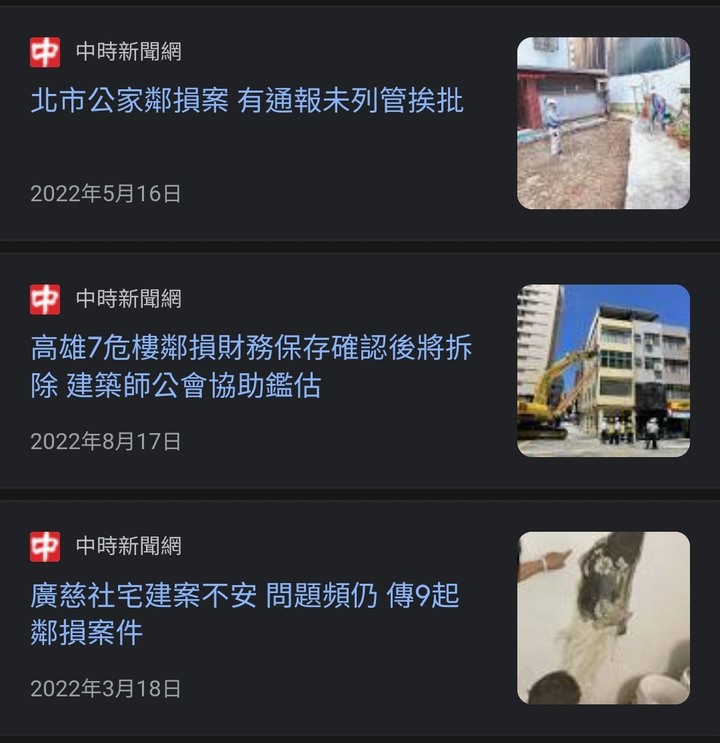Open the 北市公家鄰損案 news article
Viewport: 720px width, 743px height.
pyautogui.click(x=247, y=101)
